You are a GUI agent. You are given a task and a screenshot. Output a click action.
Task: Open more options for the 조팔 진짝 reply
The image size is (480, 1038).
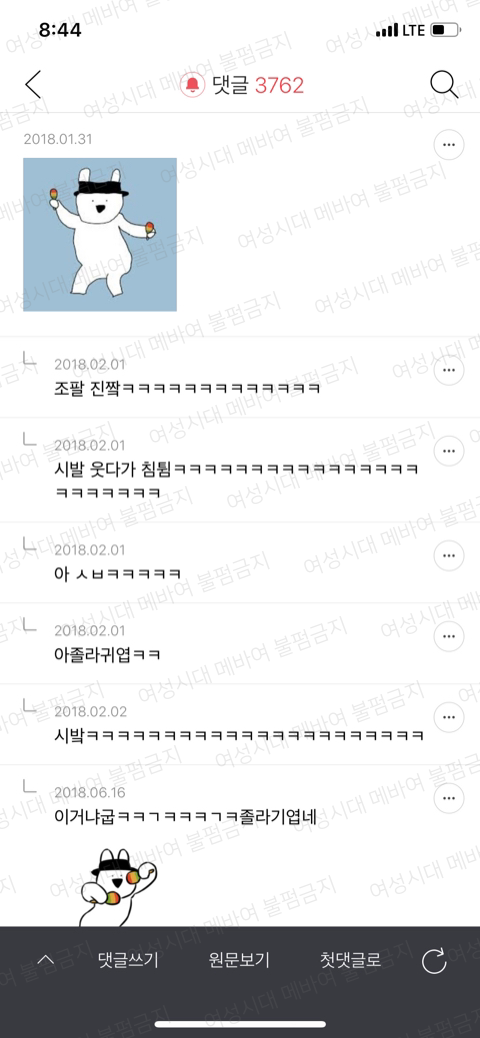[x=448, y=370]
